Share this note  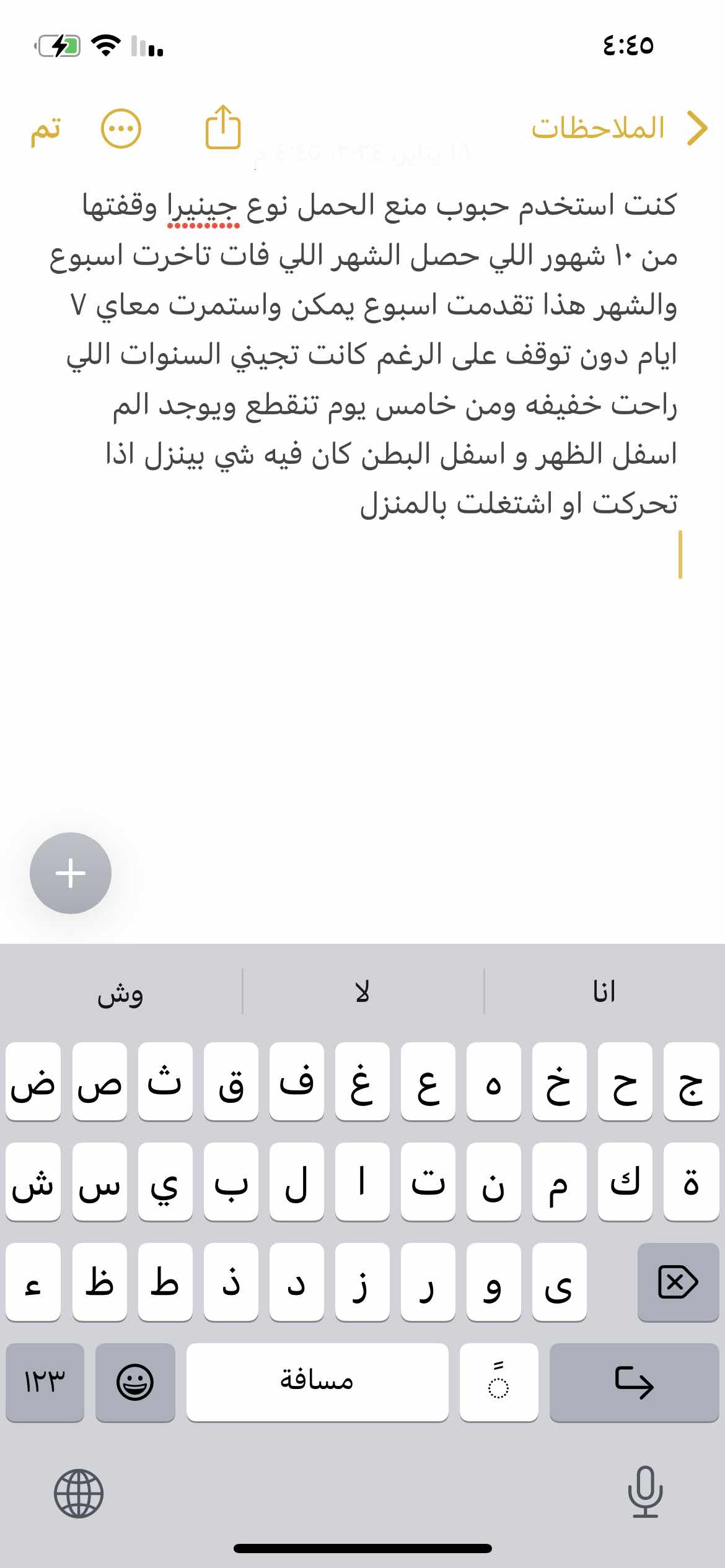point(222,128)
